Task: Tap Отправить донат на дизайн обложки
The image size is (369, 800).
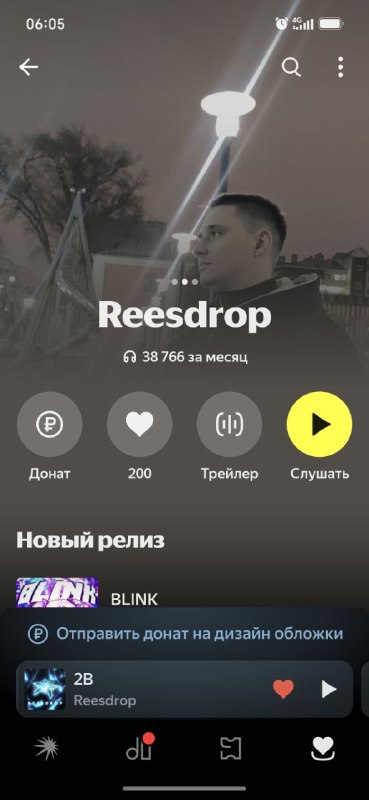Action: [x=185, y=634]
